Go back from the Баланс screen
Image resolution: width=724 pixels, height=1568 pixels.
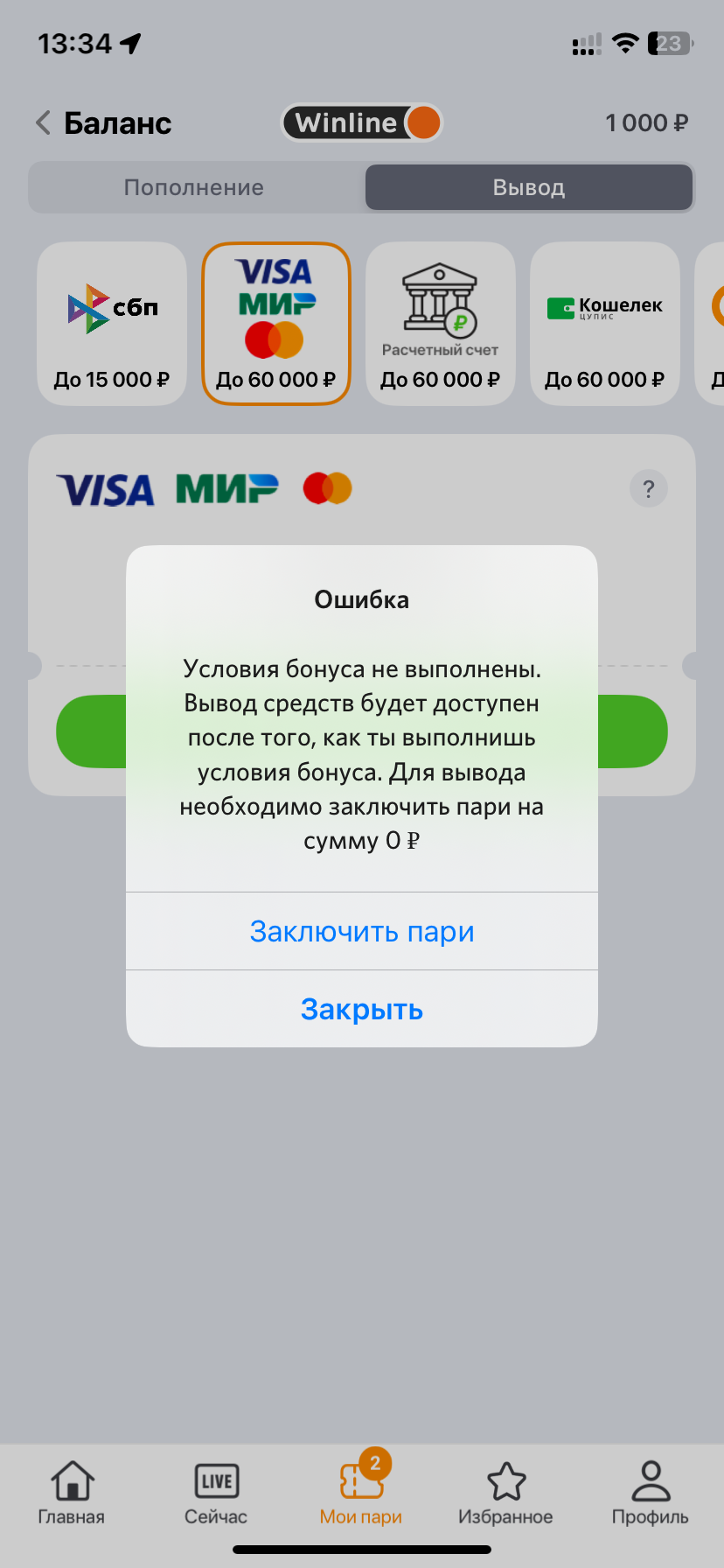click(44, 123)
